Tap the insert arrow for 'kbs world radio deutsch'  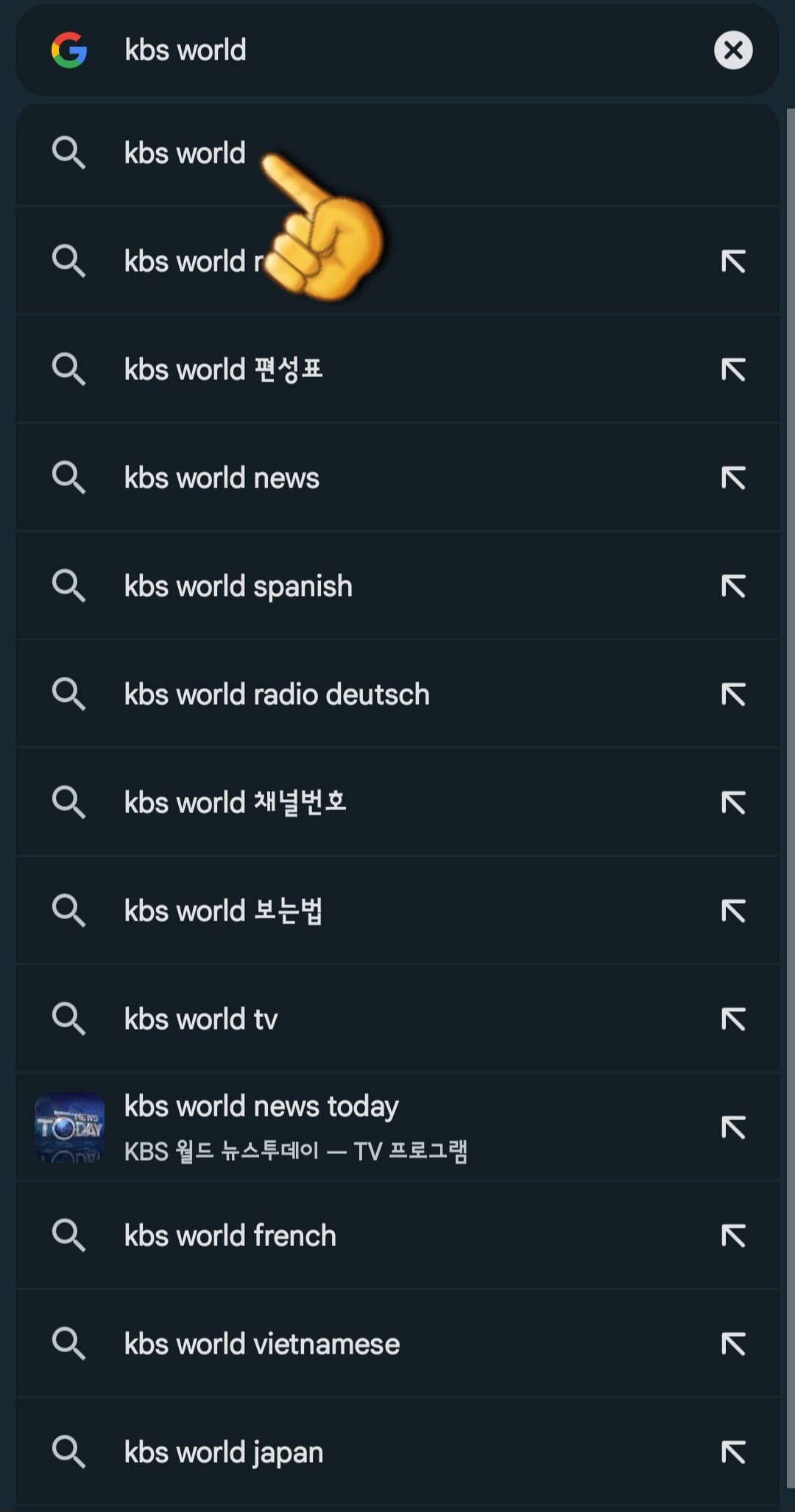tap(732, 694)
